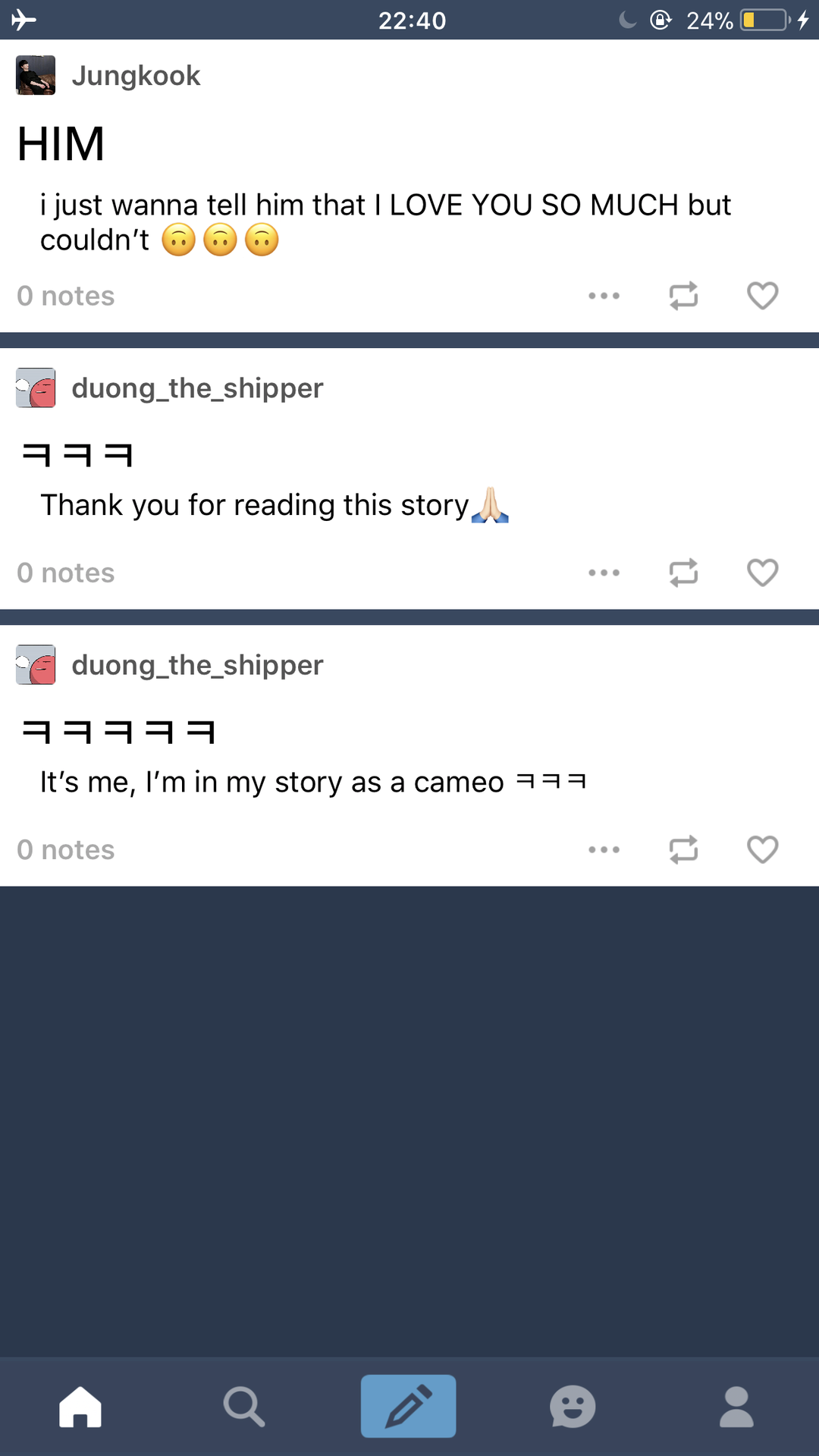
Task: Open options on "Thank you for reading" post
Action: [x=604, y=573]
